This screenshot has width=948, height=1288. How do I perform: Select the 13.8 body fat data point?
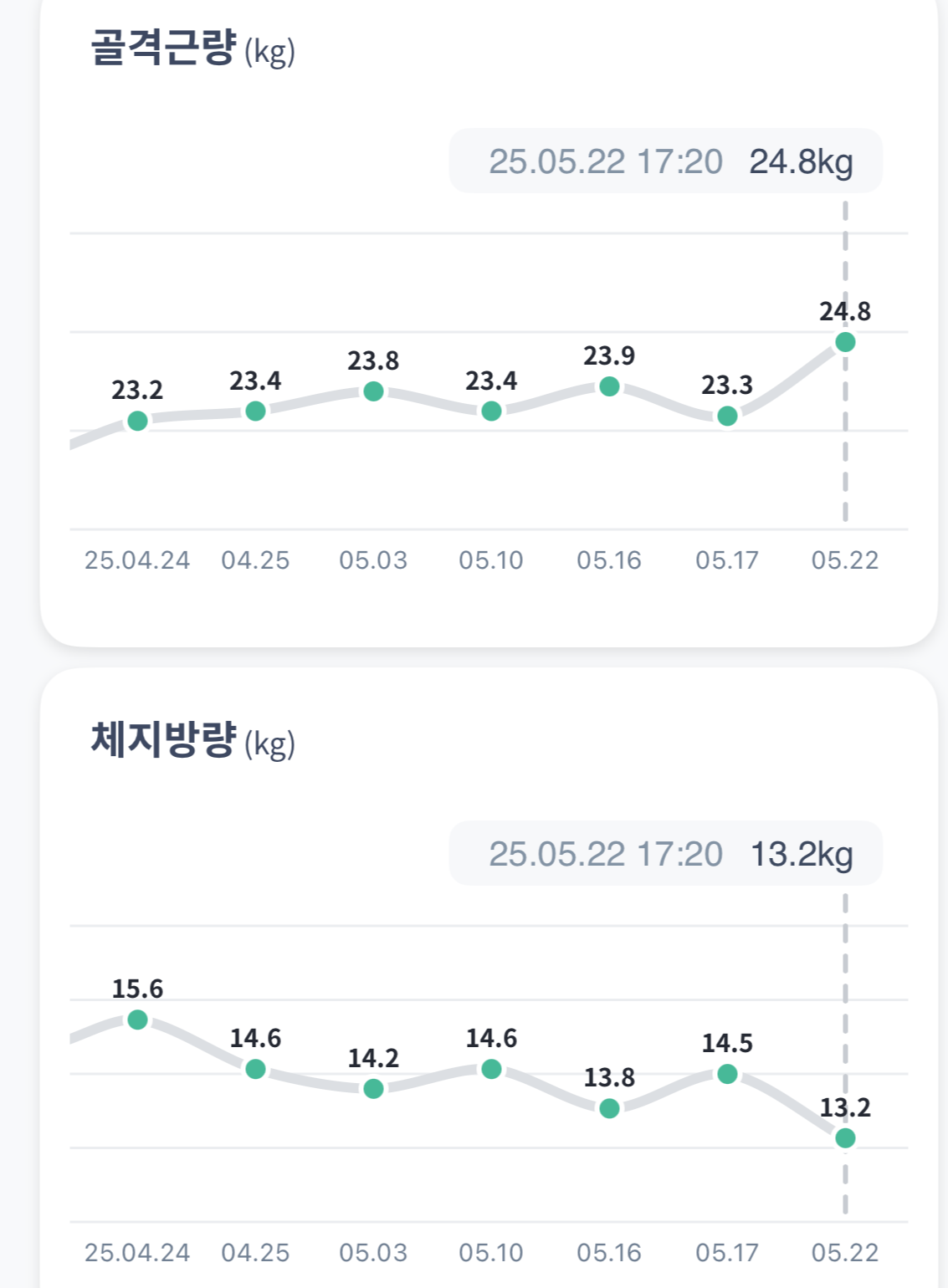point(610,1108)
